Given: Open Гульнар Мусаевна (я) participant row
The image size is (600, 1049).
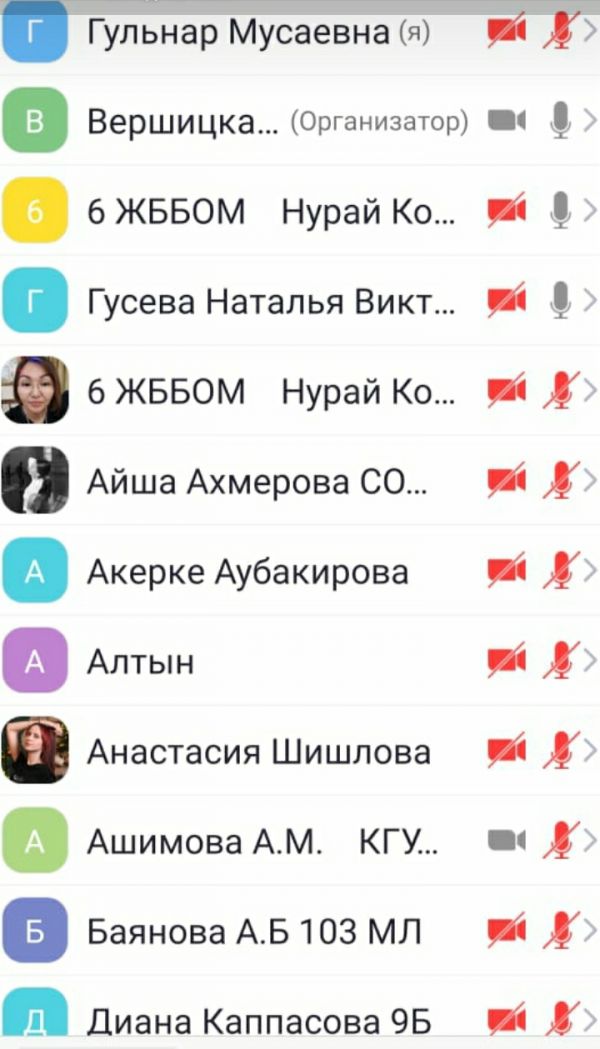Looking at the screenshot, I should (238, 33).
